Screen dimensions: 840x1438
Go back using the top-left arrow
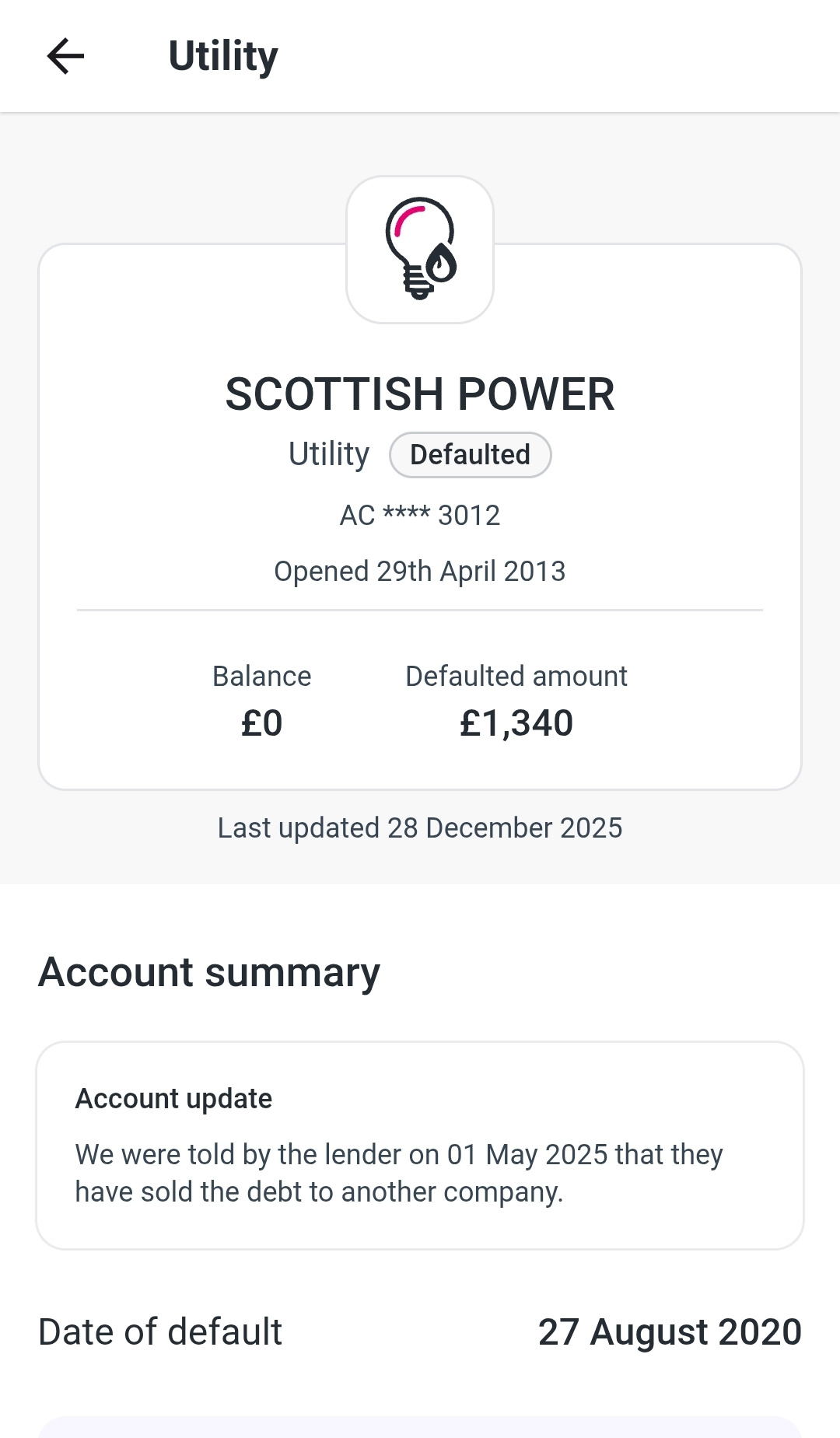click(65, 56)
